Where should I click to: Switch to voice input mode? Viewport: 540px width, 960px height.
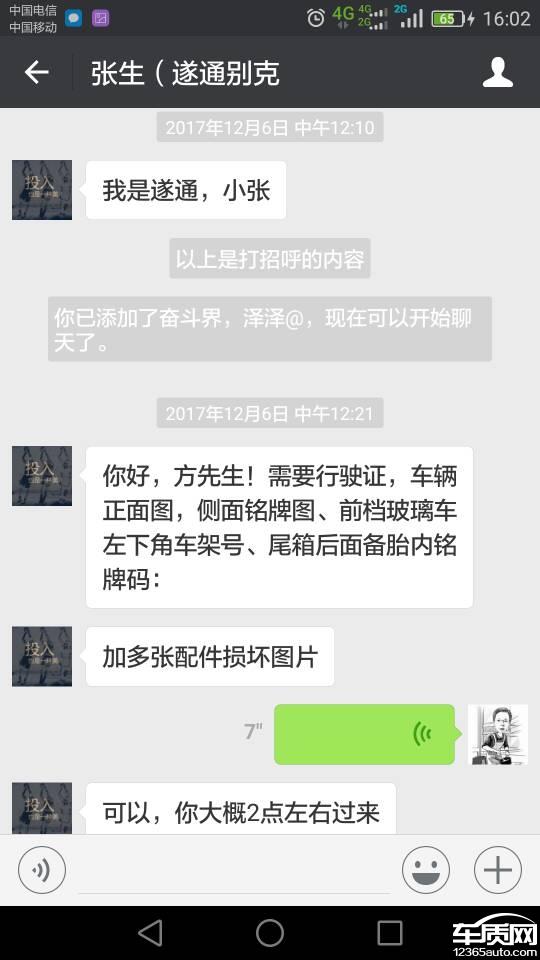click(x=42, y=869)
